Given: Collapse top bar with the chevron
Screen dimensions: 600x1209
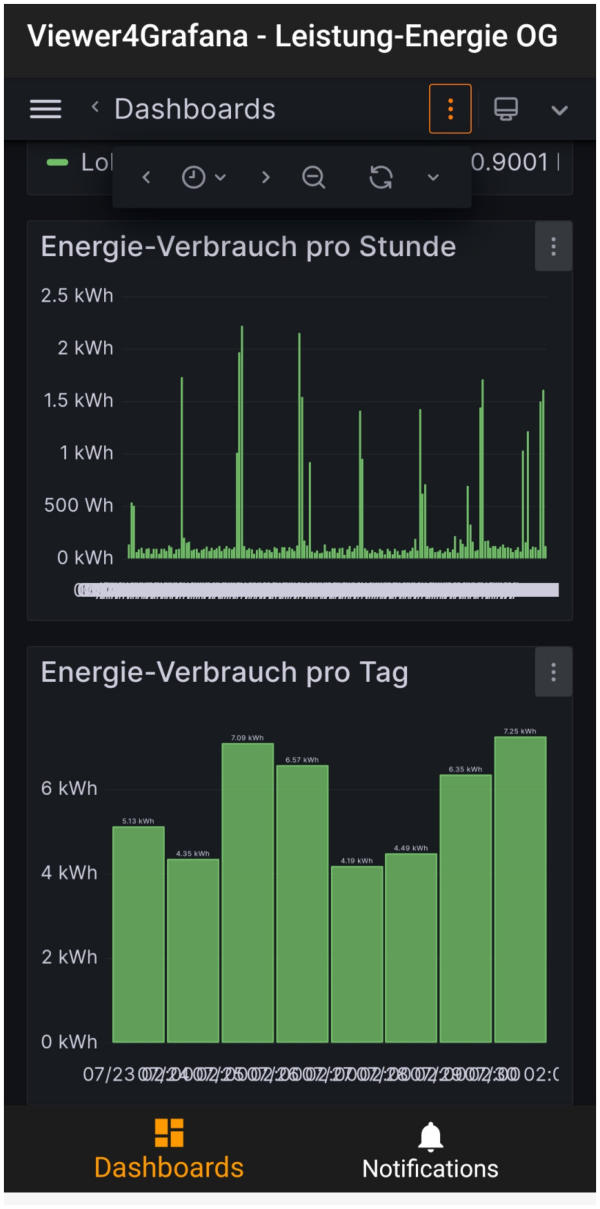Looking at the screenshot, I should coord(559,110).
